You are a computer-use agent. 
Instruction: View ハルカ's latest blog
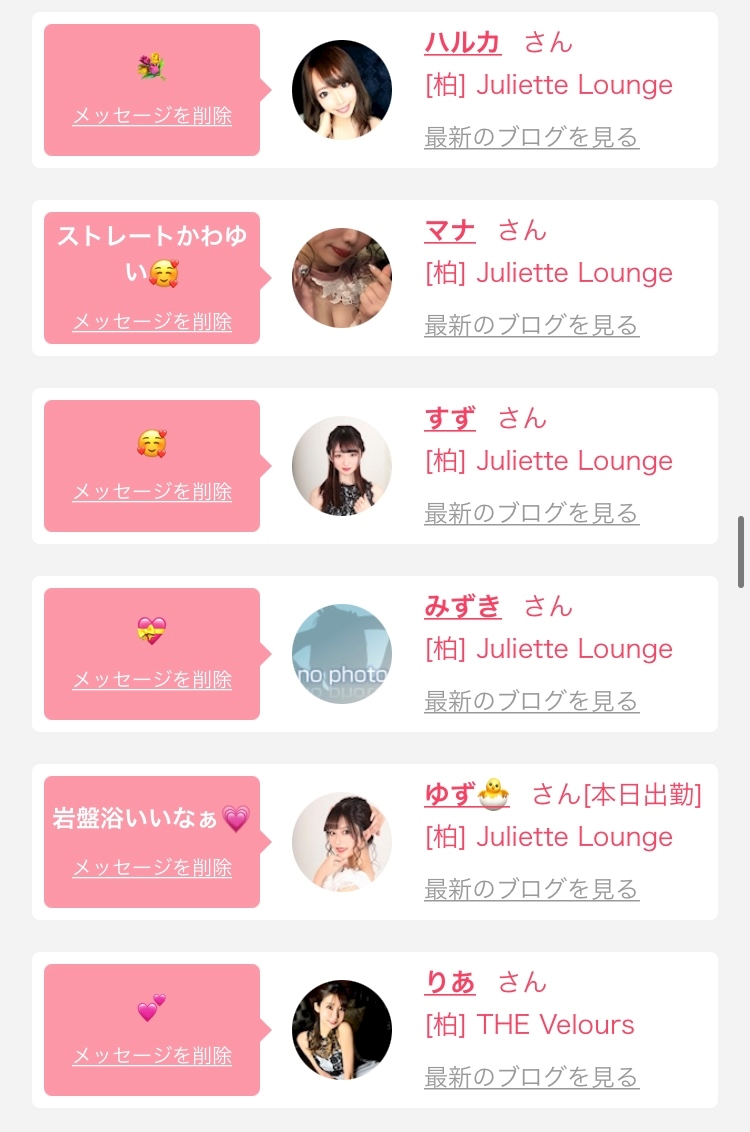click(x=531, y=137)
